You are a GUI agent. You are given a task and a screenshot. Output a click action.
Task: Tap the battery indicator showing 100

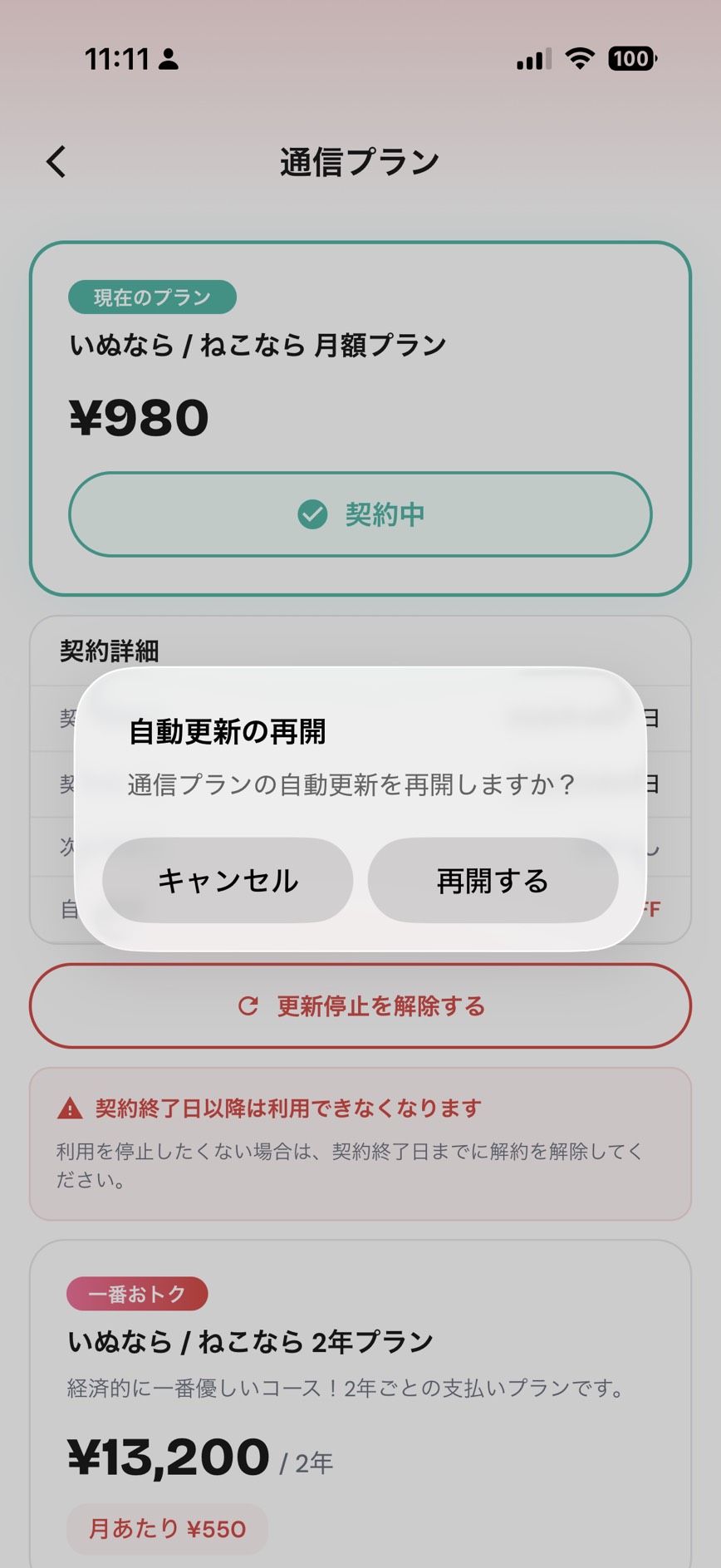click(633, 59)
